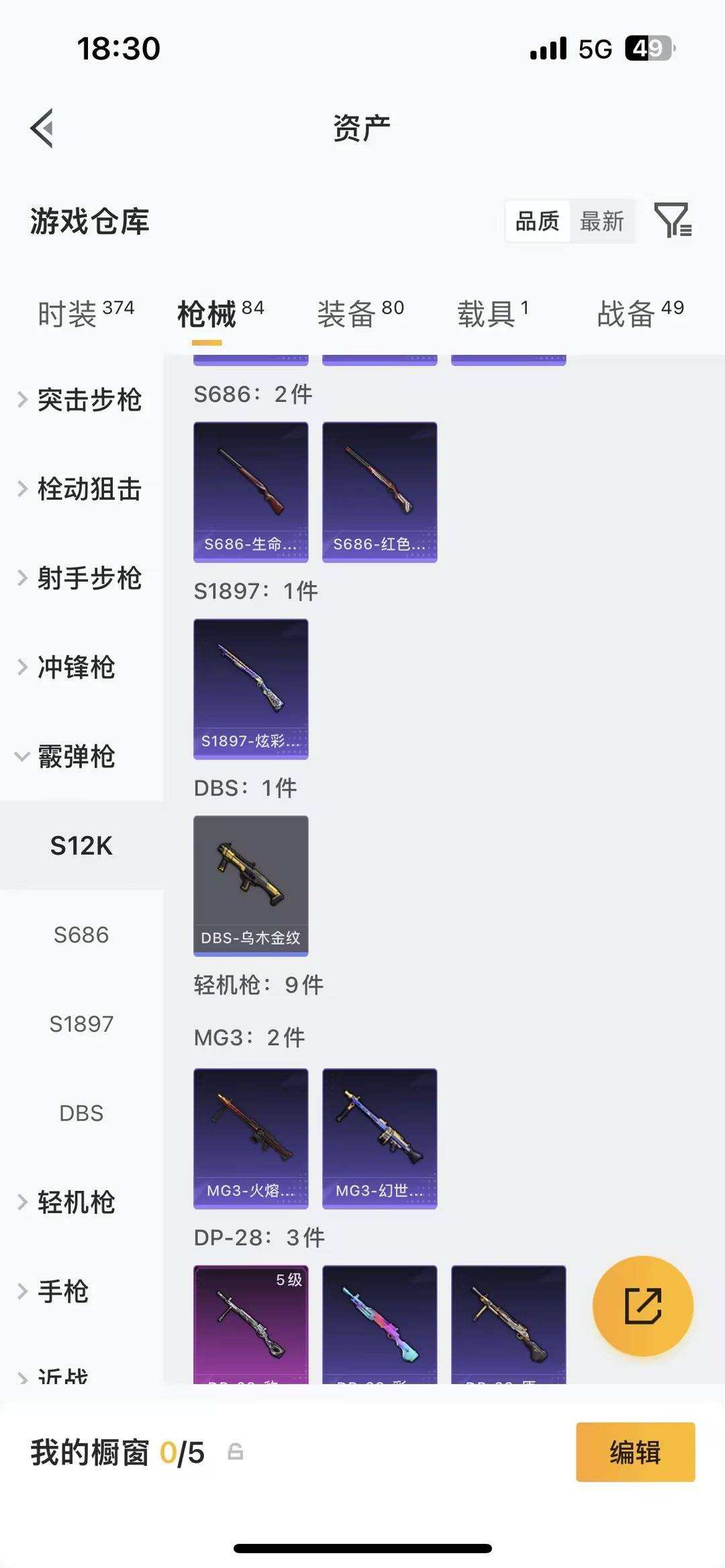Expand the 突击步枪 category
This screenshot has height=1568, width=725.
(91, 400)
